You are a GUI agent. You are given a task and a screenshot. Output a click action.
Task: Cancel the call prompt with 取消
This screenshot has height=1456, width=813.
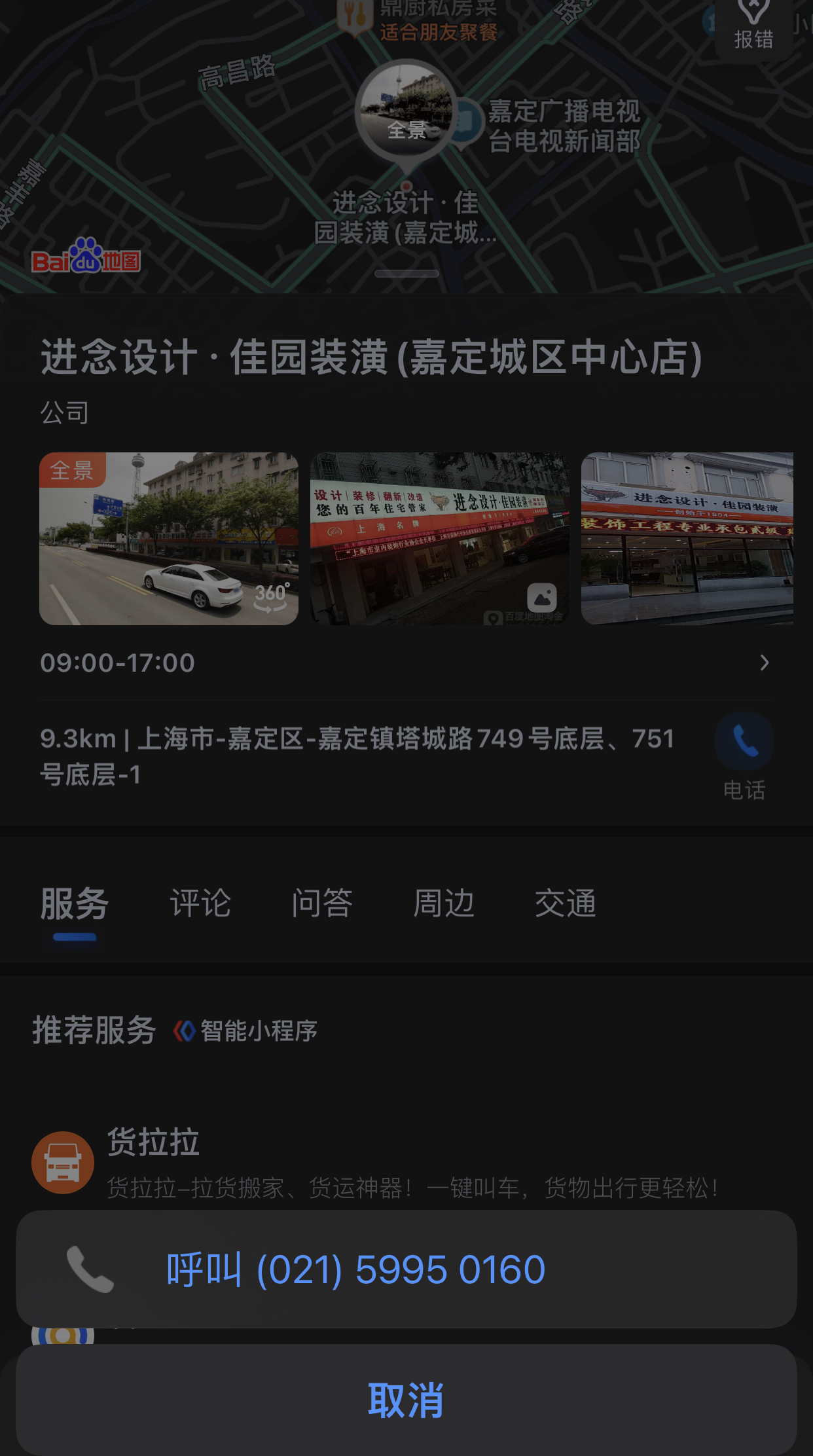pyautogui.click(x=406, y=1400)
